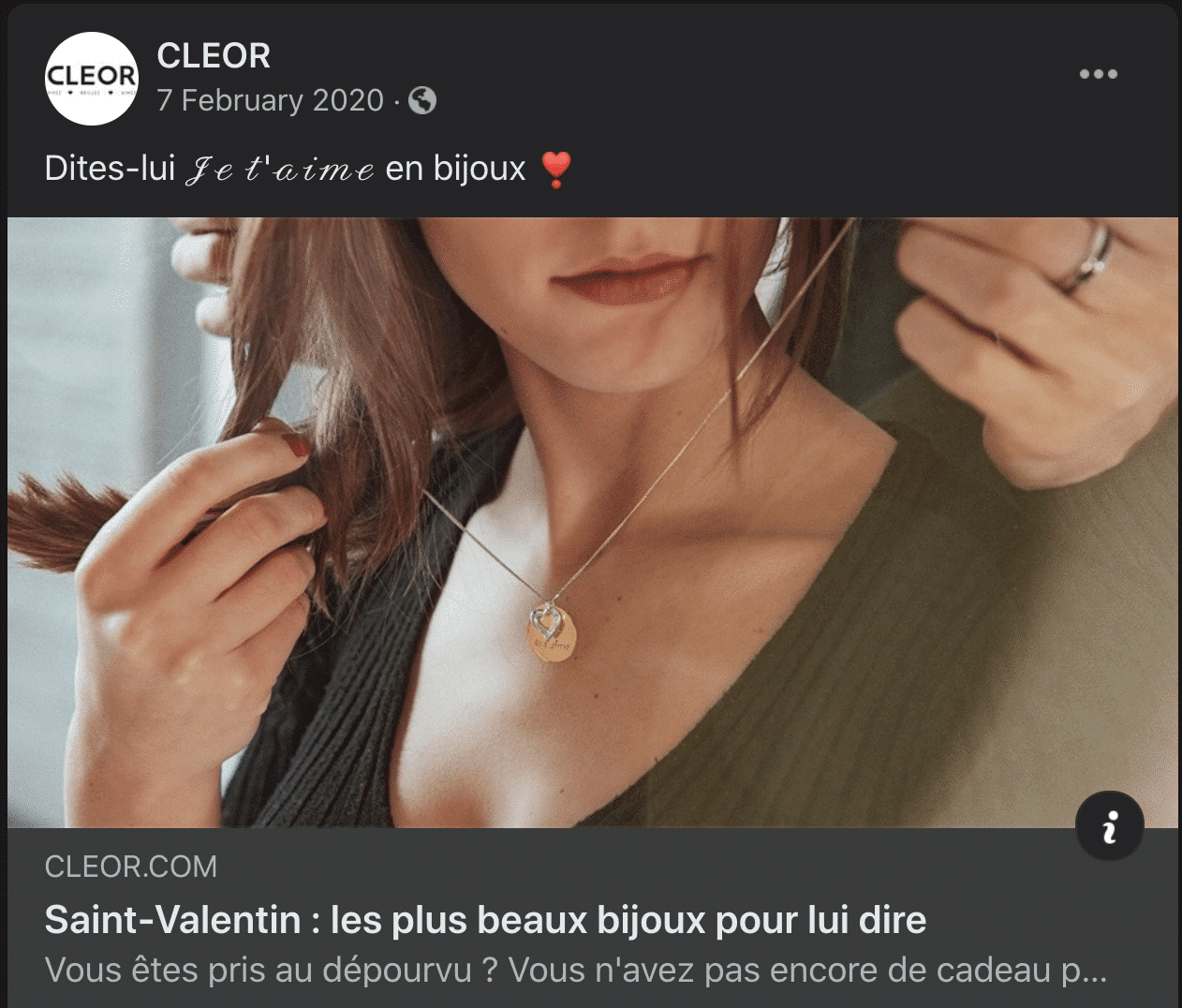Open the CLEOR profile picture
Screen dimensions: 1182x1008
click(92, 79)
